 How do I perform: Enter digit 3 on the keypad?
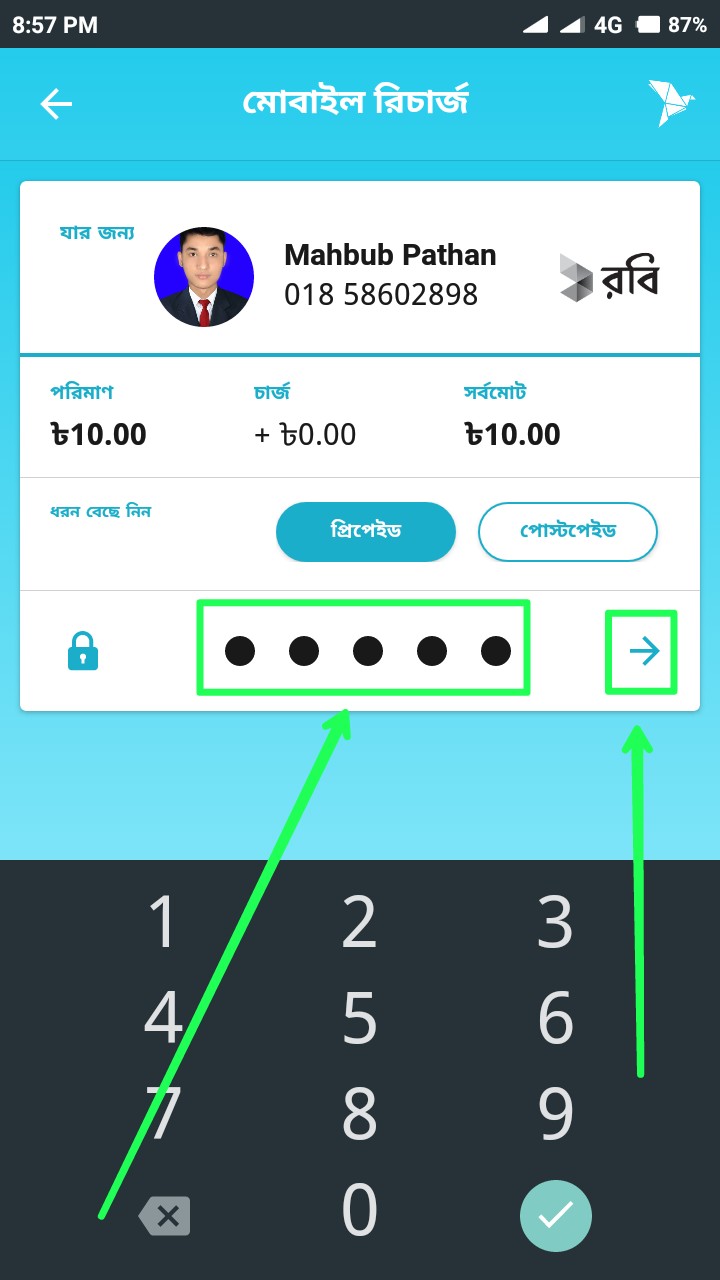pyautogui.click(x=556, y=922)
